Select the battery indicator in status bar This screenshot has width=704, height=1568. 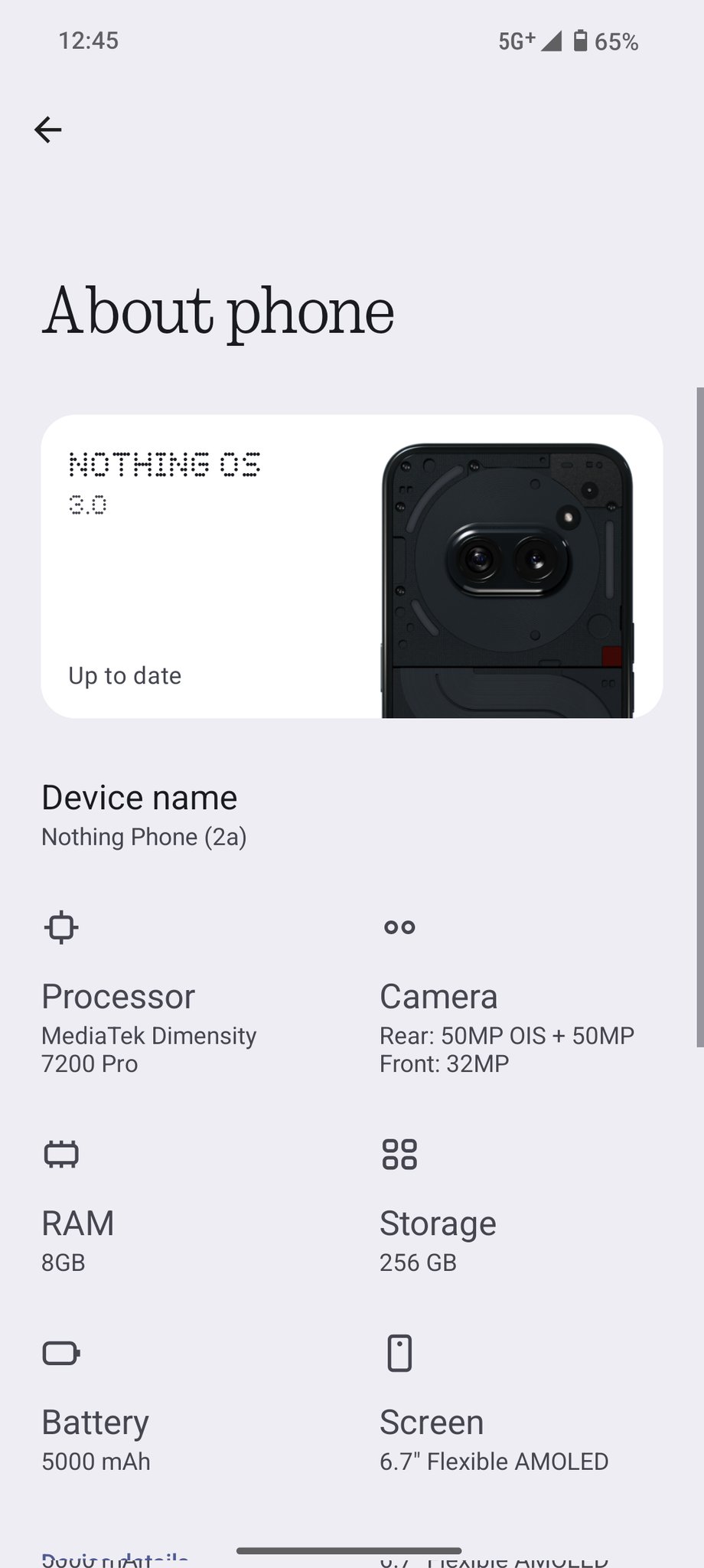(580, 42)
